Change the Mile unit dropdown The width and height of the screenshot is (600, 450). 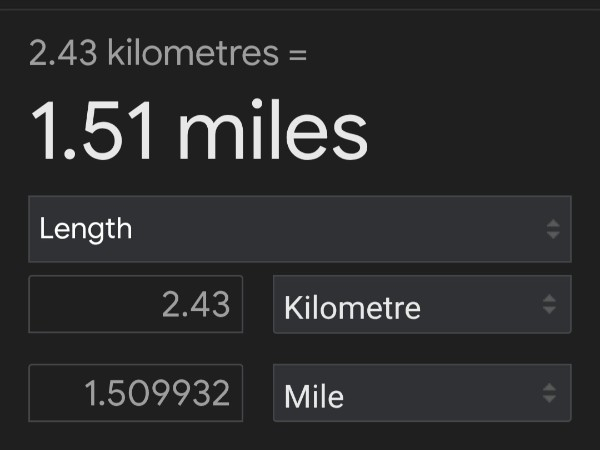421,394
